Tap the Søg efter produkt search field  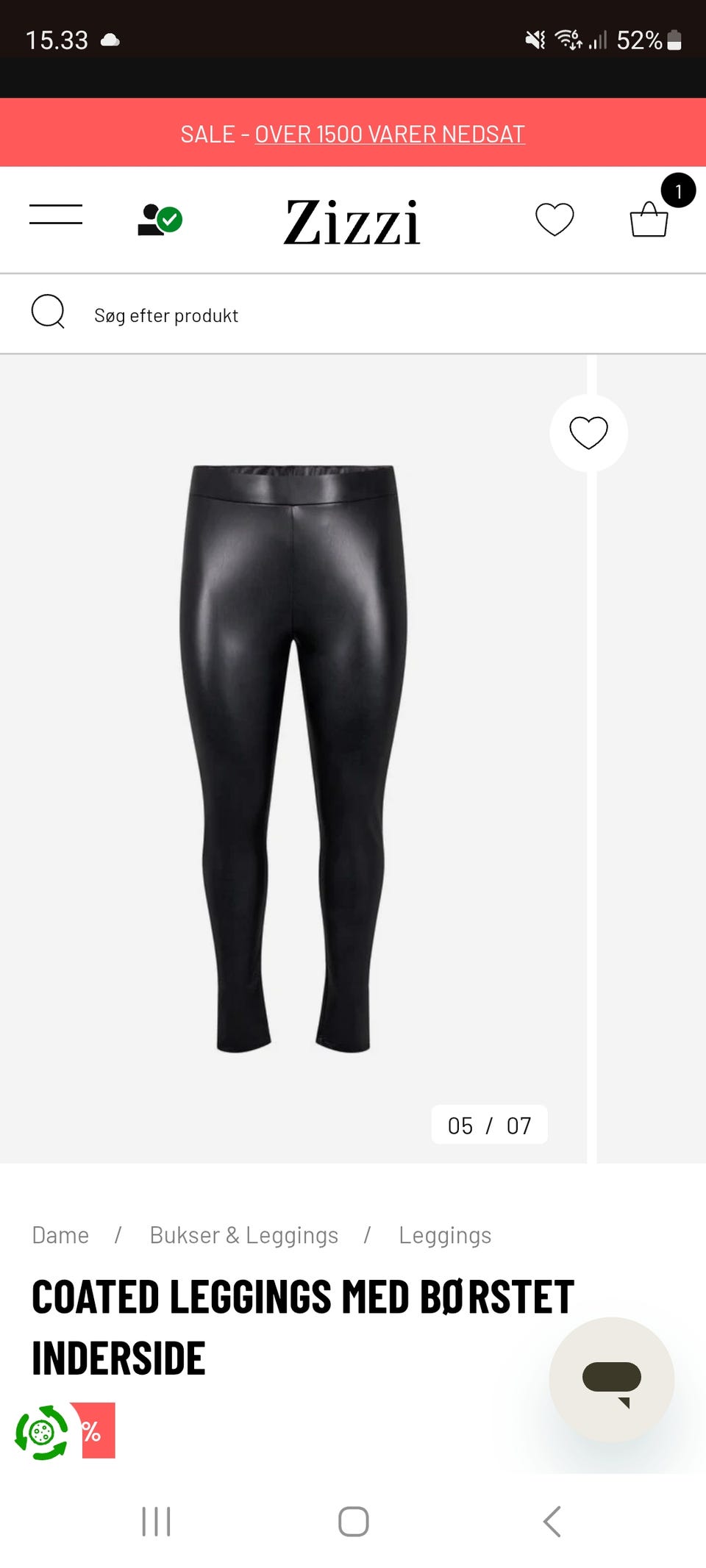(353, 315)
